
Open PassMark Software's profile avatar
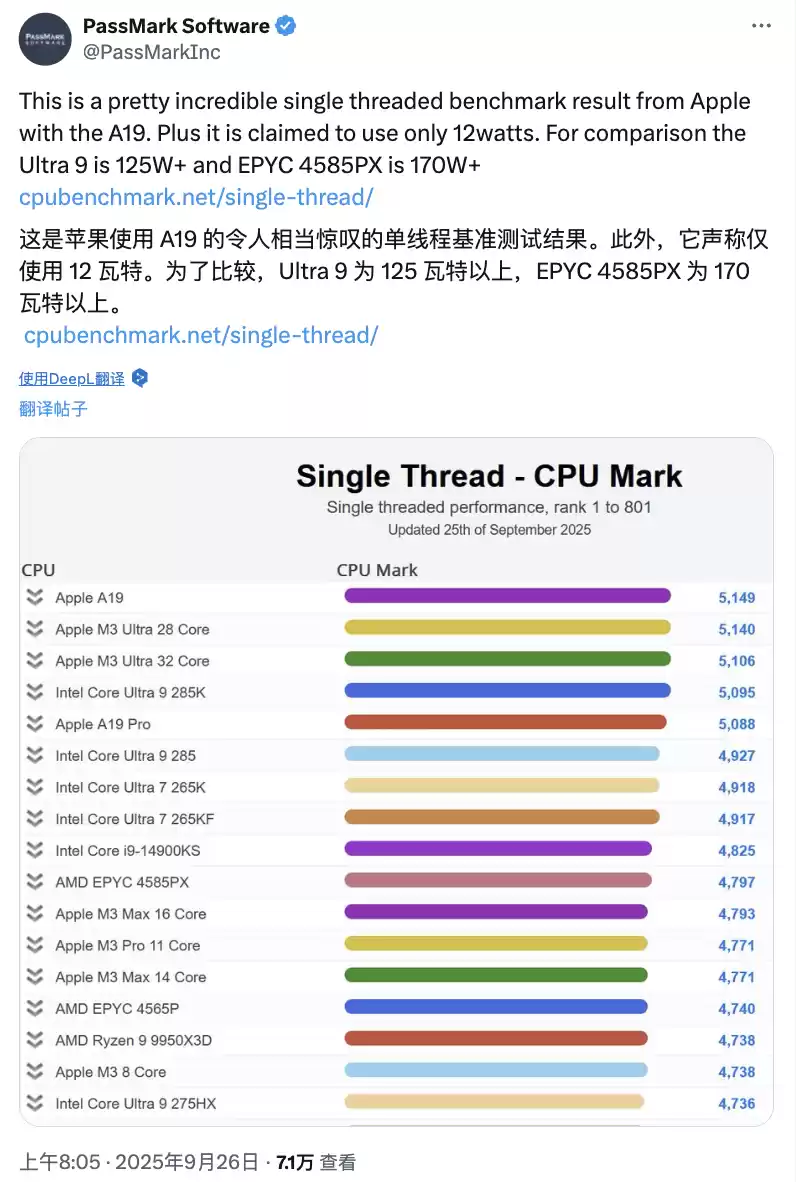[45, 40]
